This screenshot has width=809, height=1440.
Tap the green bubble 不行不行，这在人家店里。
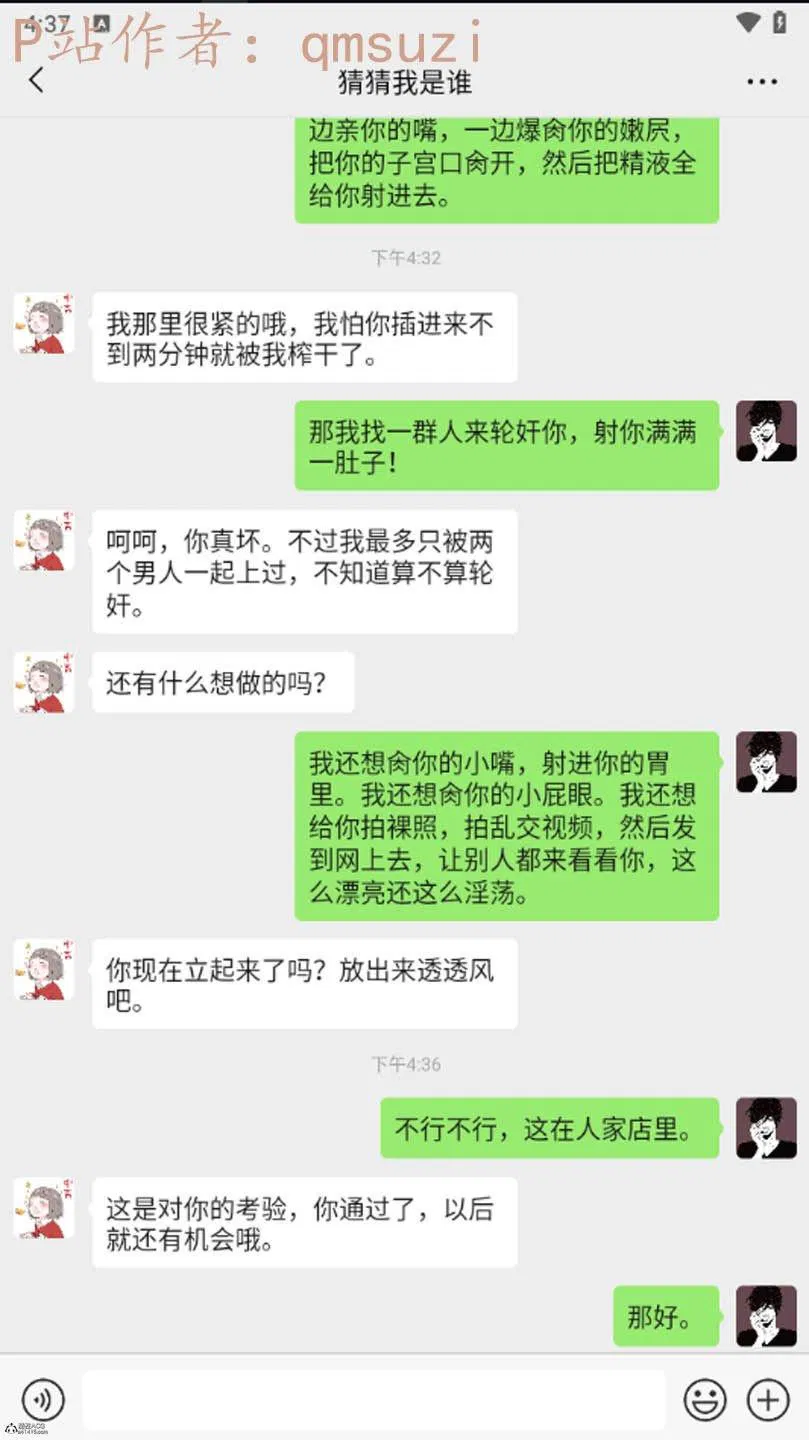[x=549, y=1128]
